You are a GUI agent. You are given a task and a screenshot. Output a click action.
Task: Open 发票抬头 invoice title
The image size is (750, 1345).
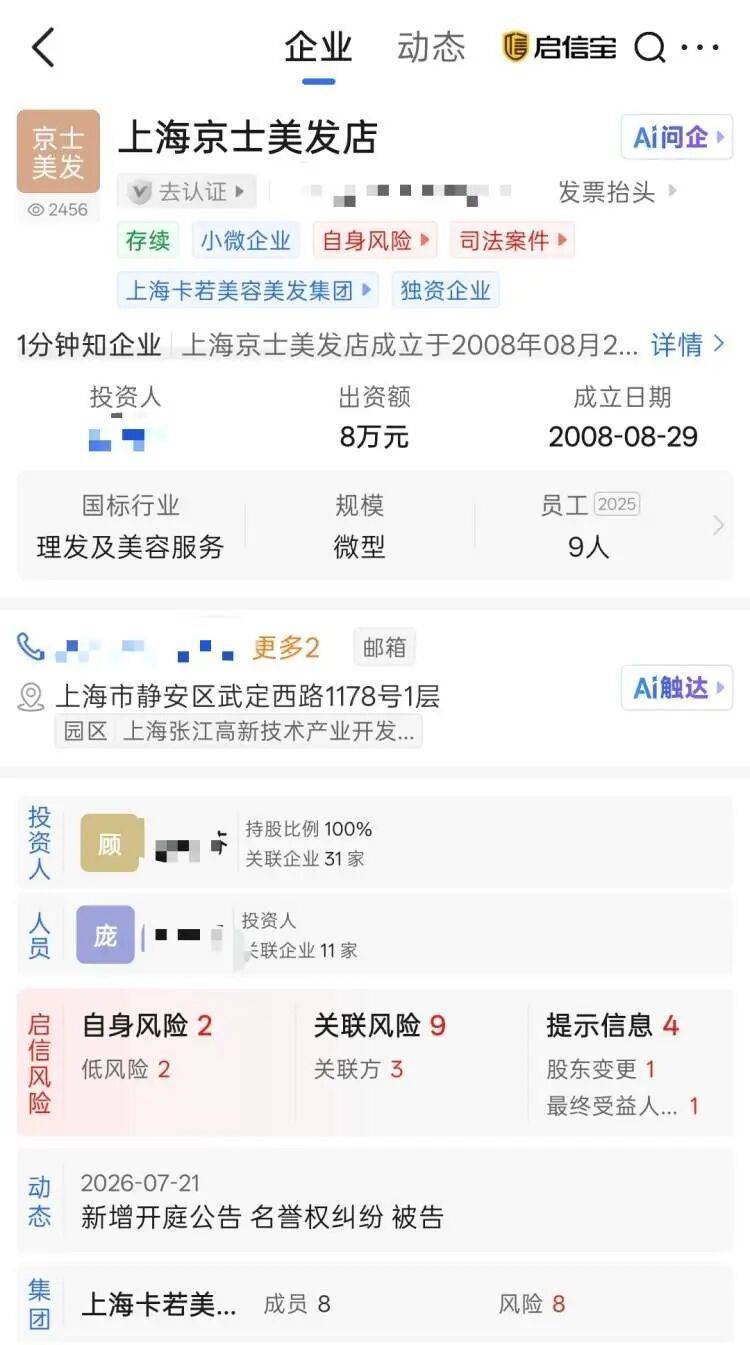tap(617, 191)
